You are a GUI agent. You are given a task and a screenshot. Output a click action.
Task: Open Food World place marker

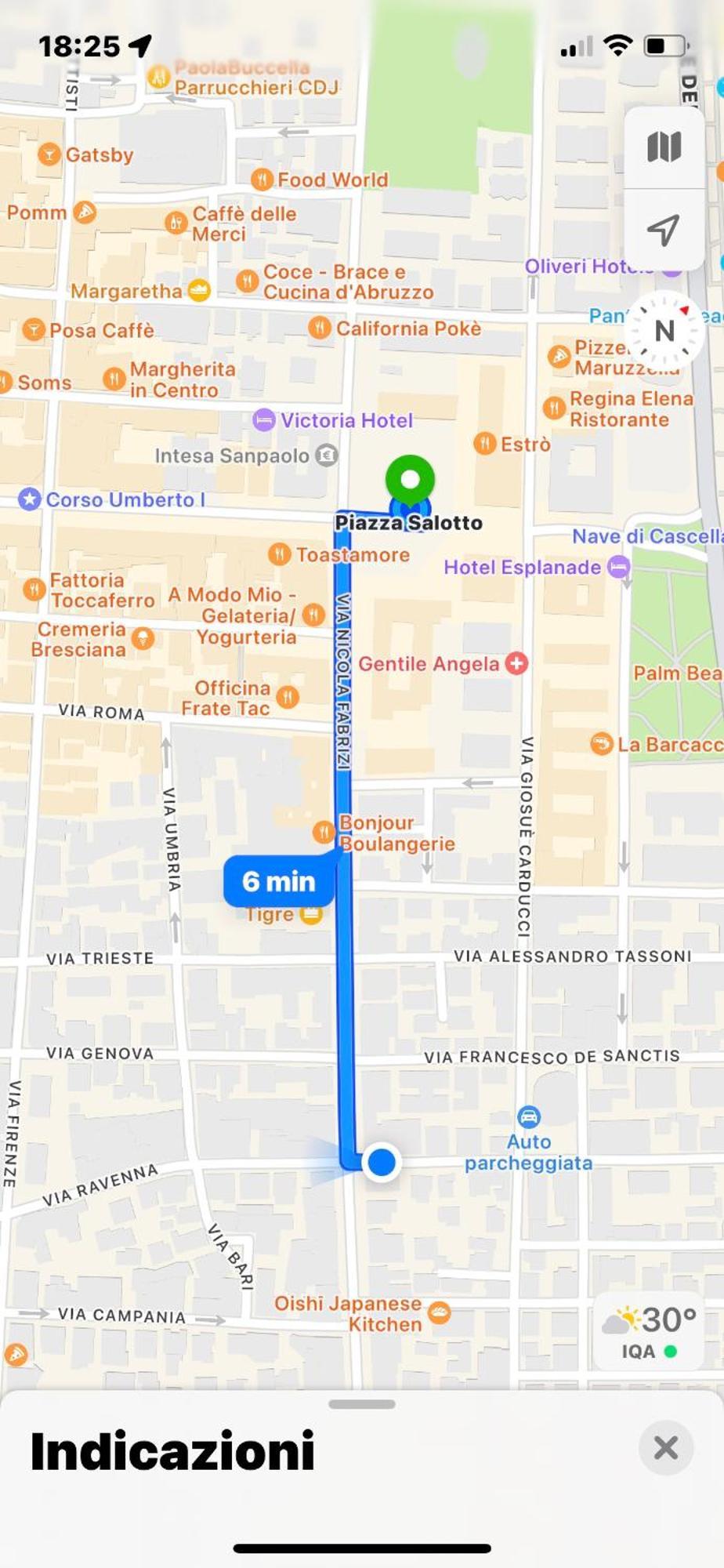coord(262,180)
